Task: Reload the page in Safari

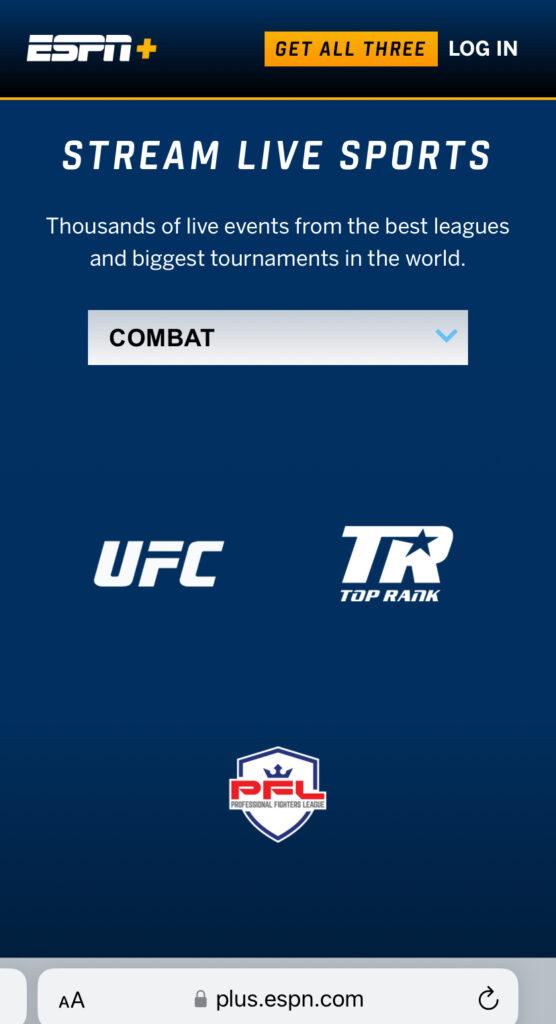Action: coord(488,999)
